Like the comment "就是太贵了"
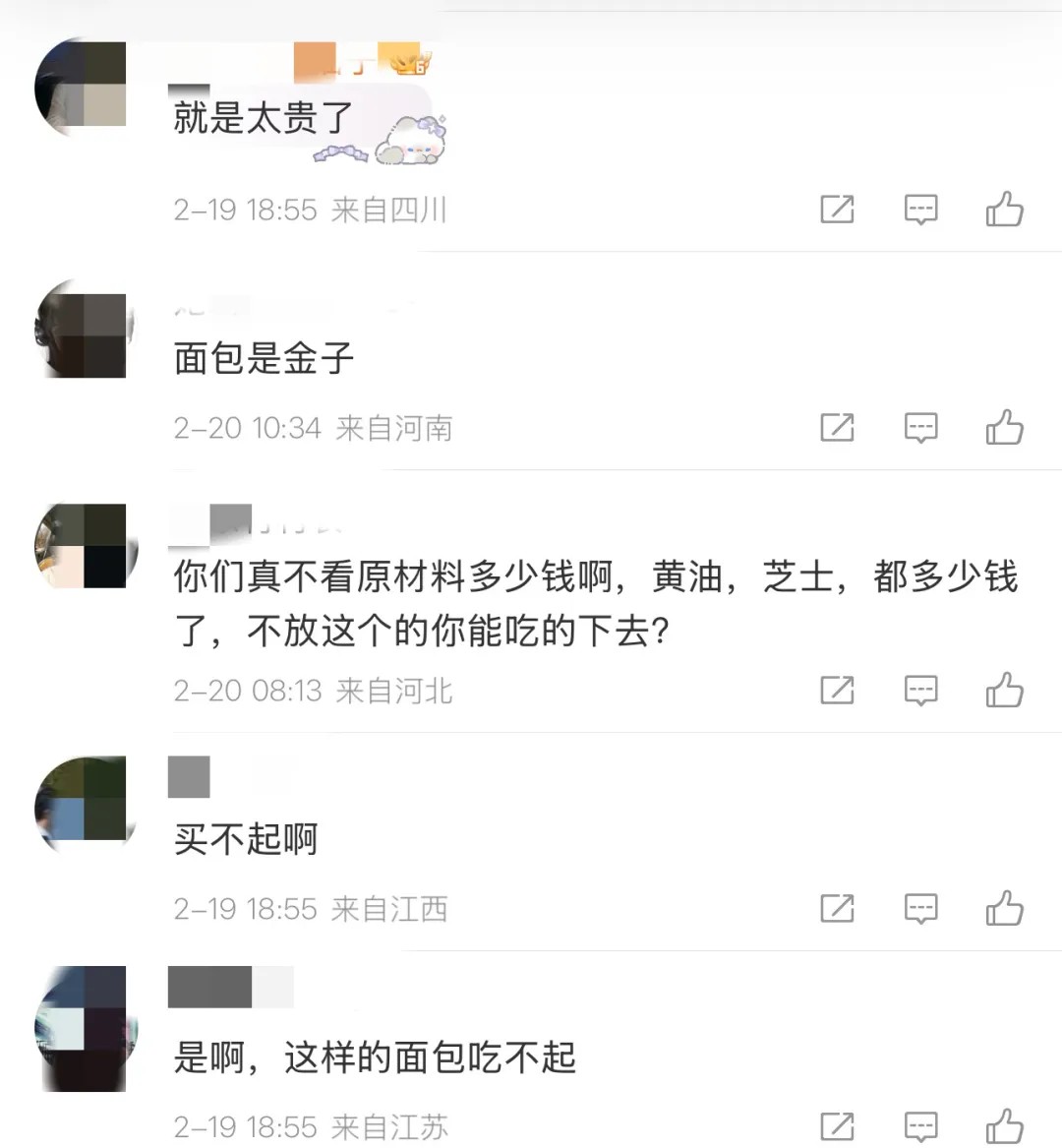Screen dimensions: 1062x1148 click(x=1005, y=209)
